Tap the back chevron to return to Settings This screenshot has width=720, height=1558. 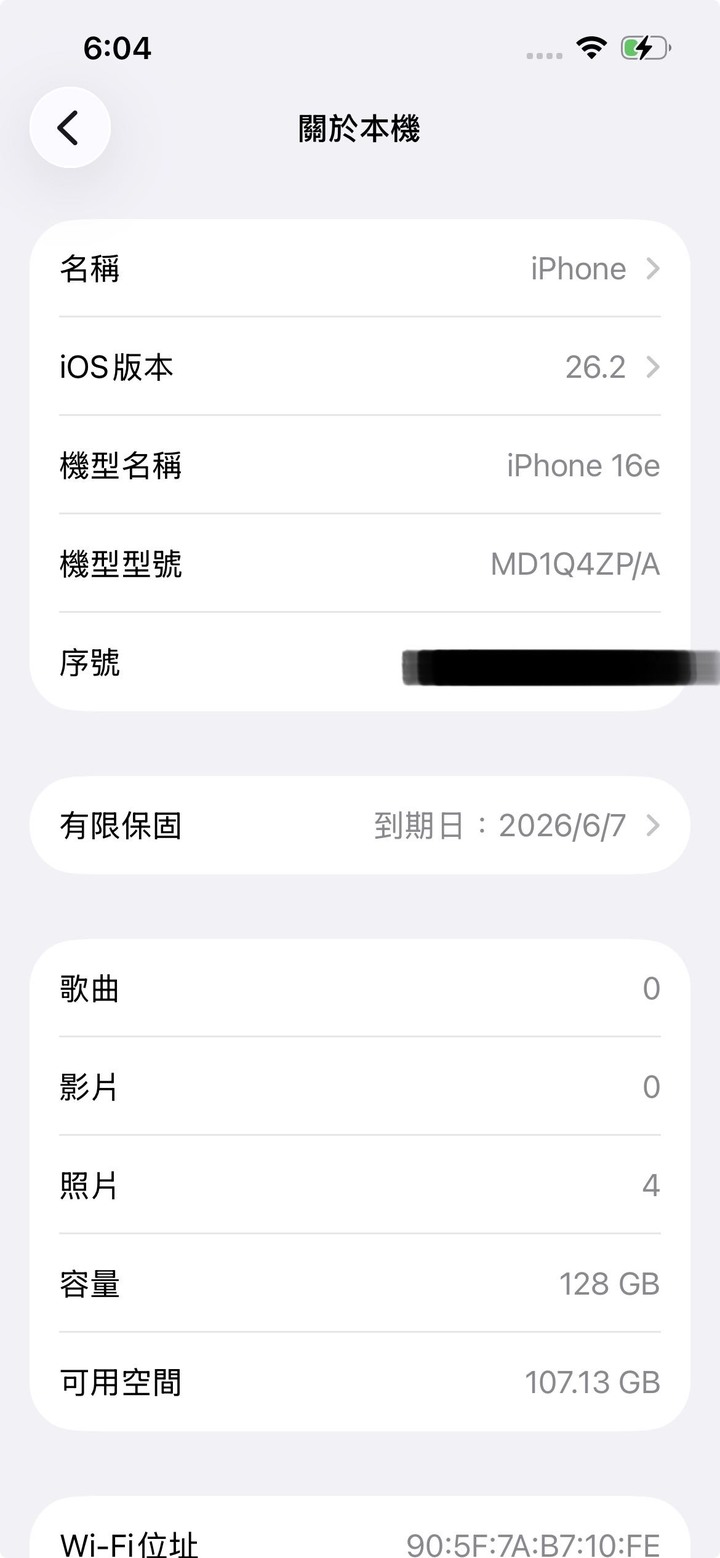69,128
